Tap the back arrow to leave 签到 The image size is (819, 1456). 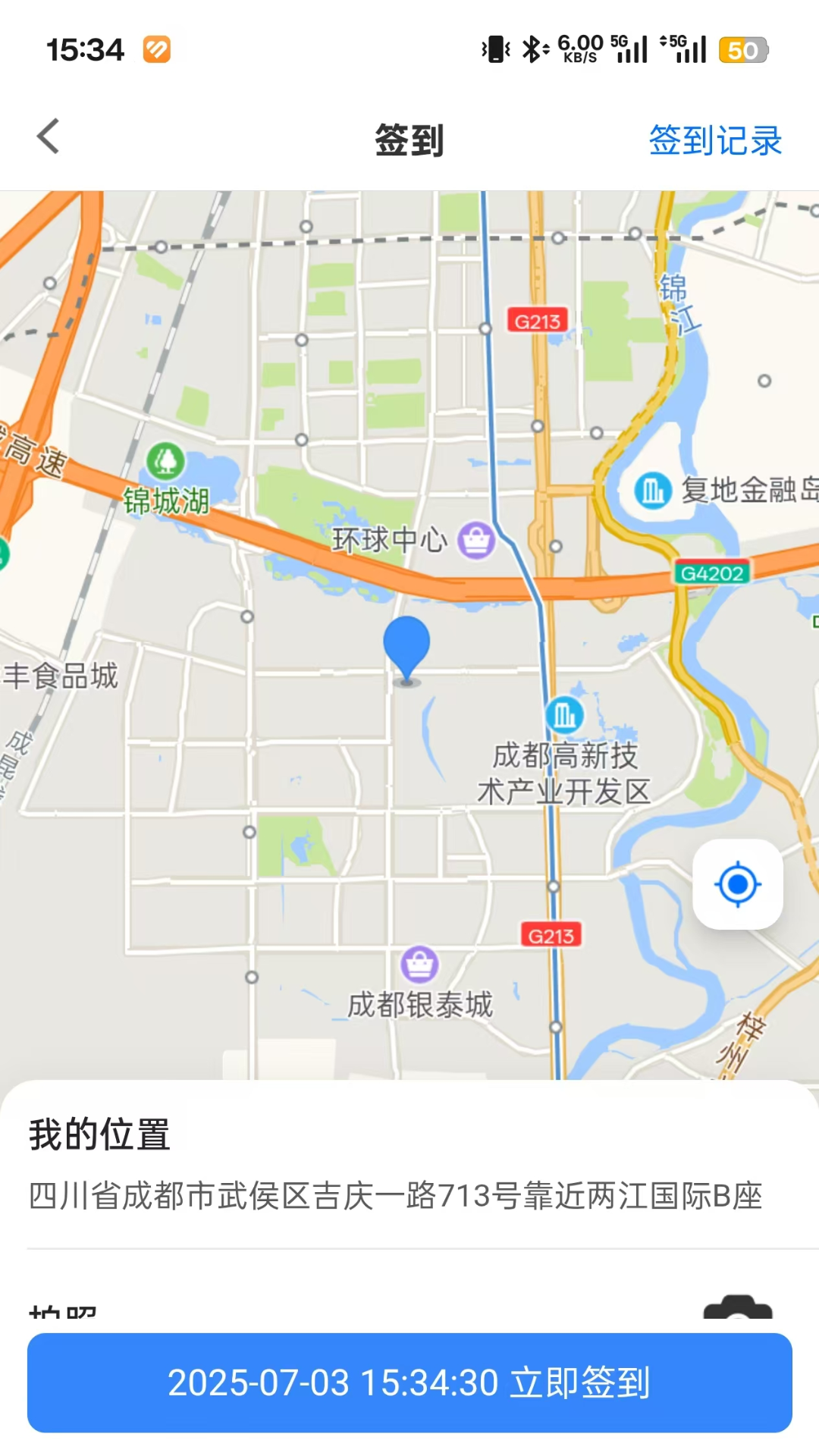48,137
